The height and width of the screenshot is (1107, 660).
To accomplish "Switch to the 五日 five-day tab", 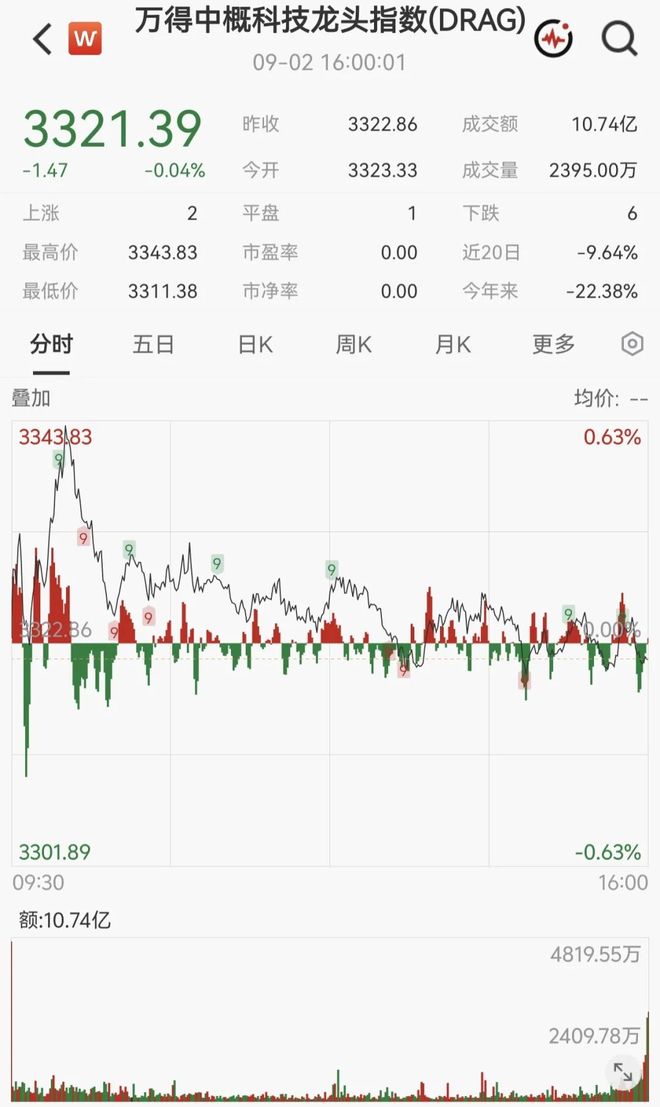I will click(x=153, y=345).
